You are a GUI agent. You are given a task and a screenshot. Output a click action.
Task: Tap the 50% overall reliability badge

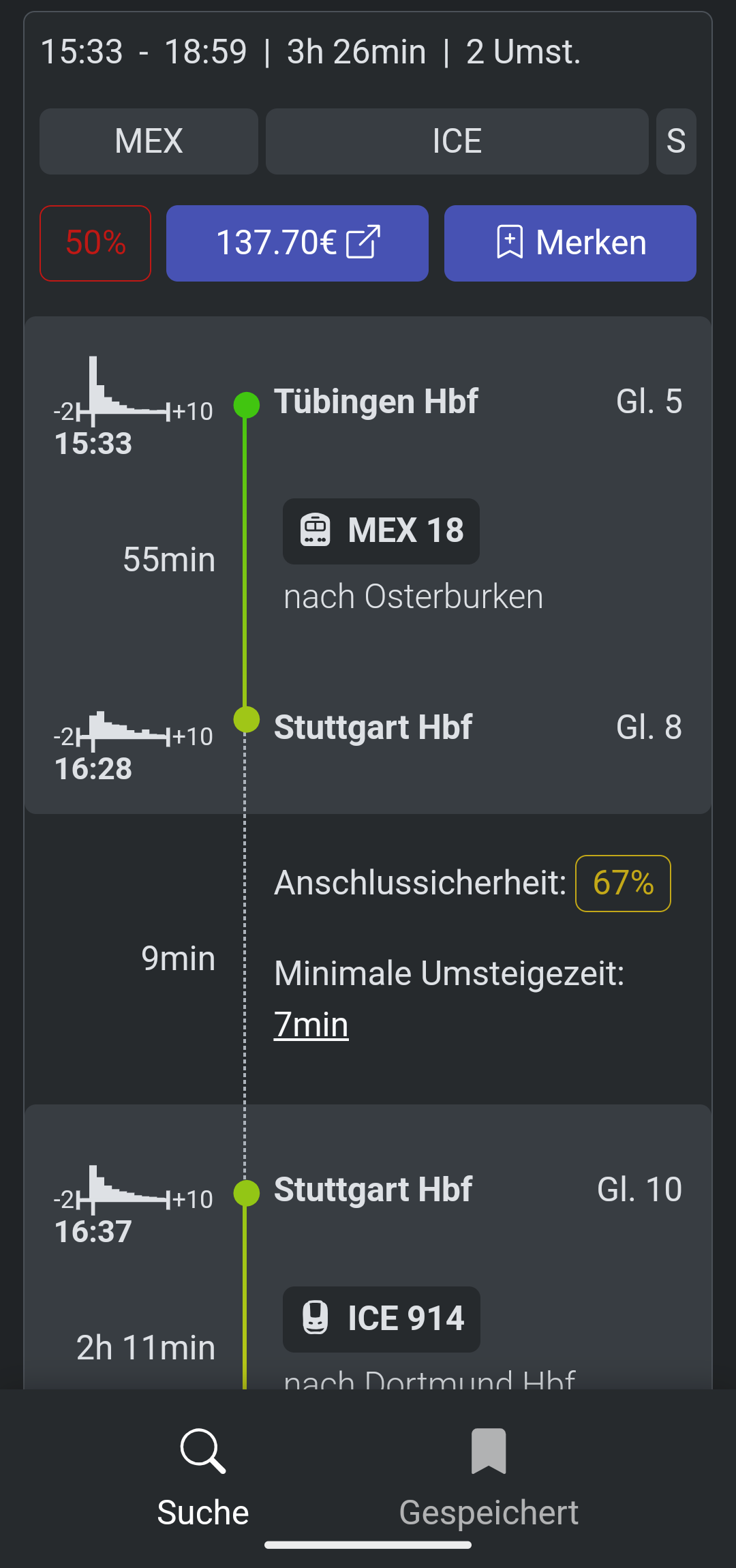(x=95, y=243)
